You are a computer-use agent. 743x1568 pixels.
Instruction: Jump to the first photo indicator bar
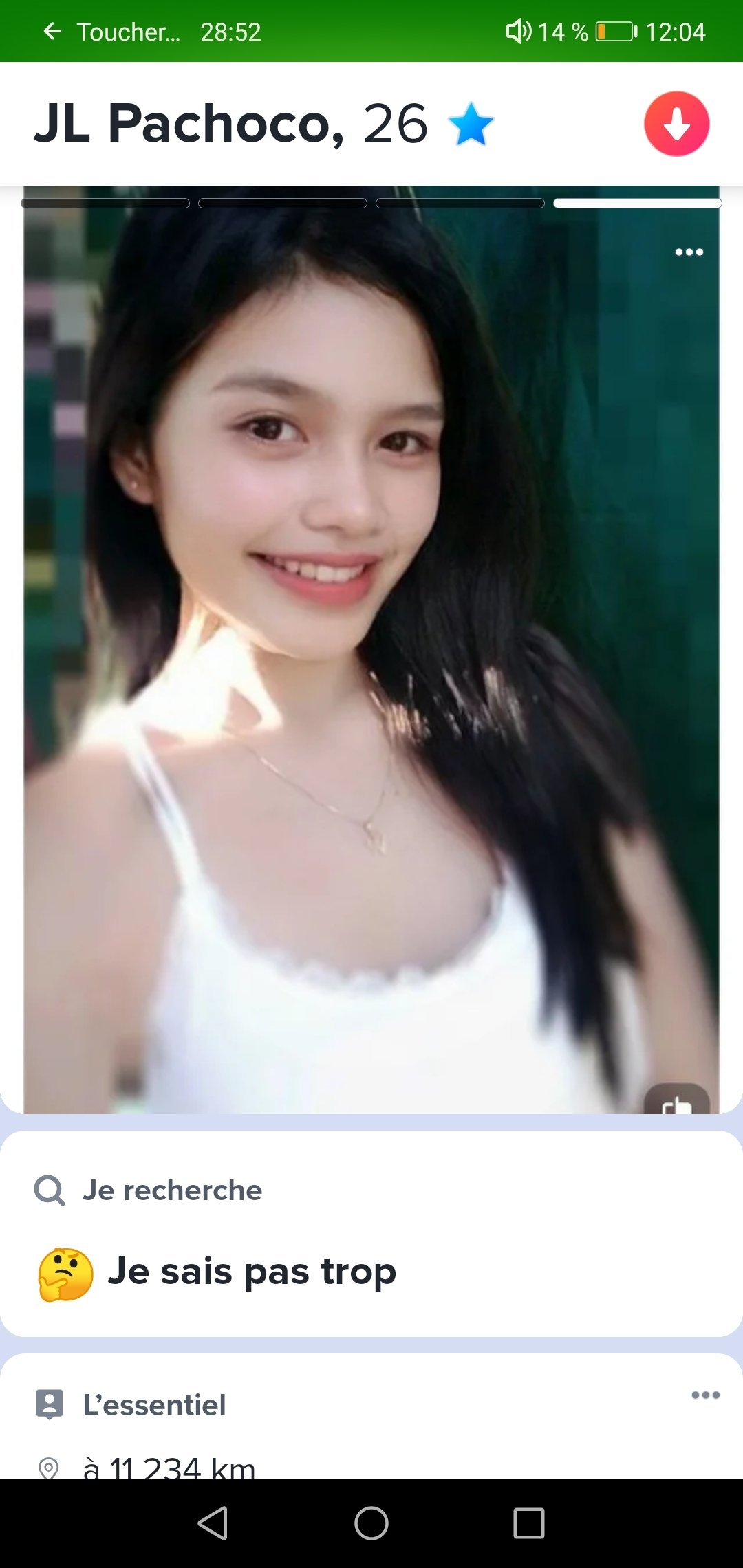click(105, 203)
